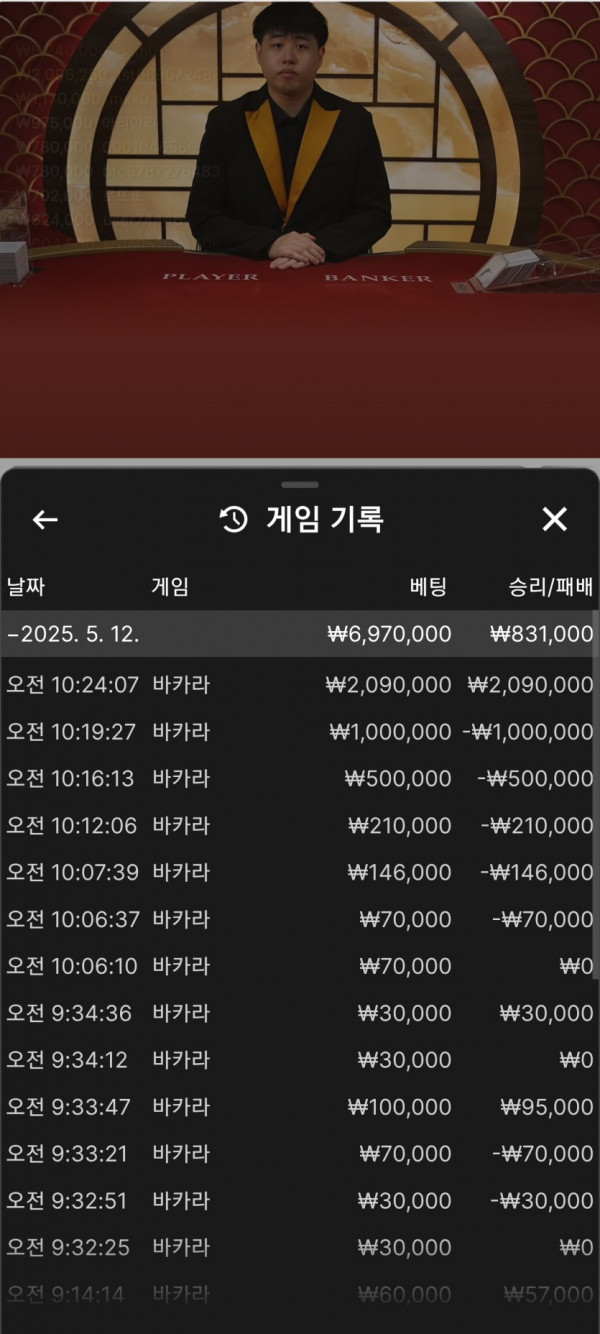The width and height of the screenshot is (600, 1334).
Task: Open the 10:07:39 baccarat record
Action: pos(297,873)
